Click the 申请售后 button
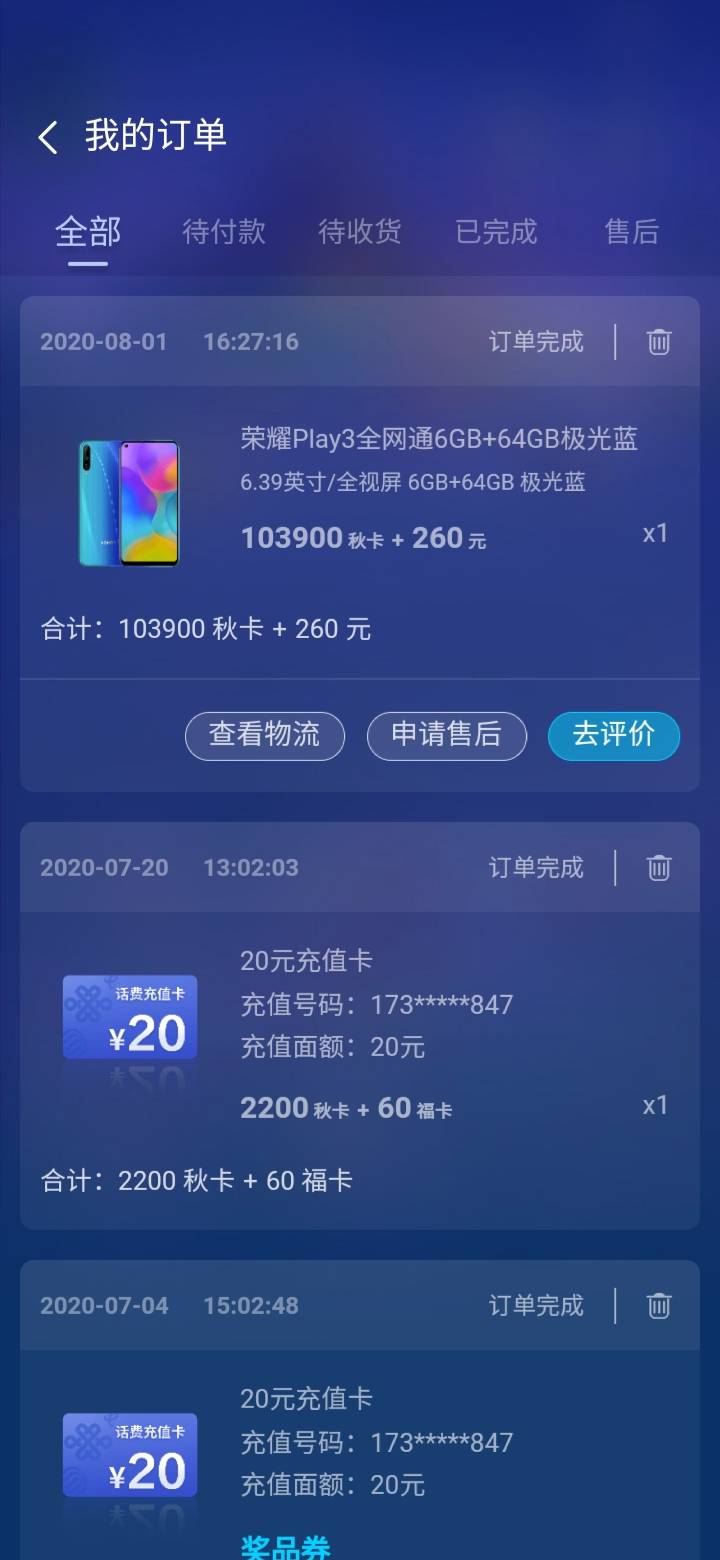The width and height of the screenshot is (720, 1560). (446, 736)
